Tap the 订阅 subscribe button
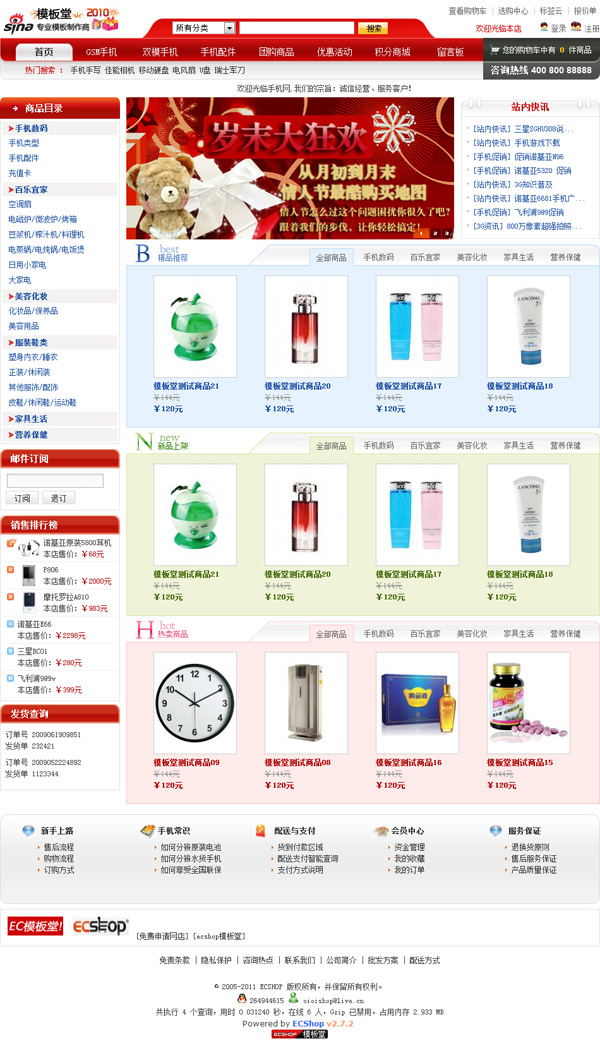 coord(22,498)
